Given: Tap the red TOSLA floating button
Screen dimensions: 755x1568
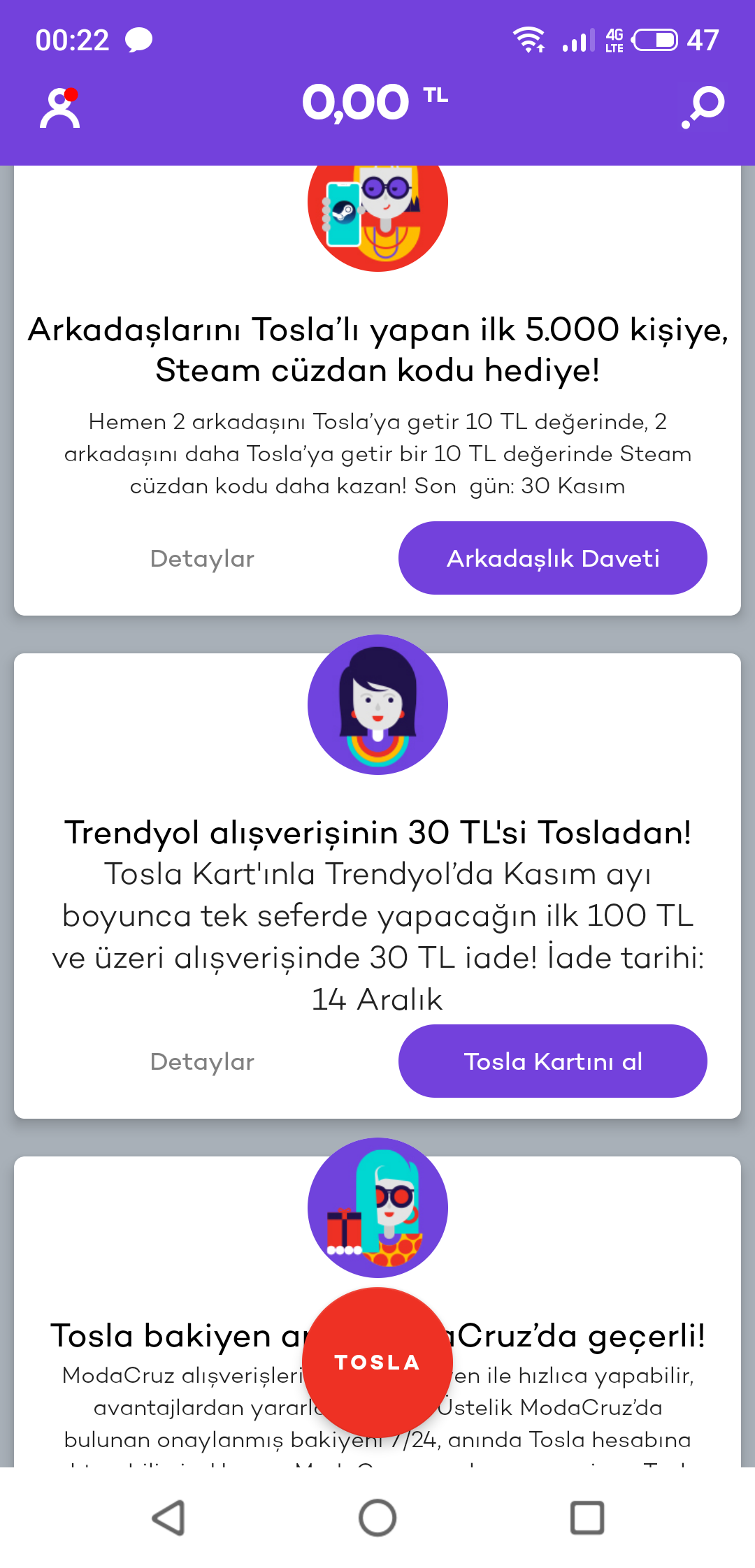Looking at the screenshot, I should [377, 1362].
